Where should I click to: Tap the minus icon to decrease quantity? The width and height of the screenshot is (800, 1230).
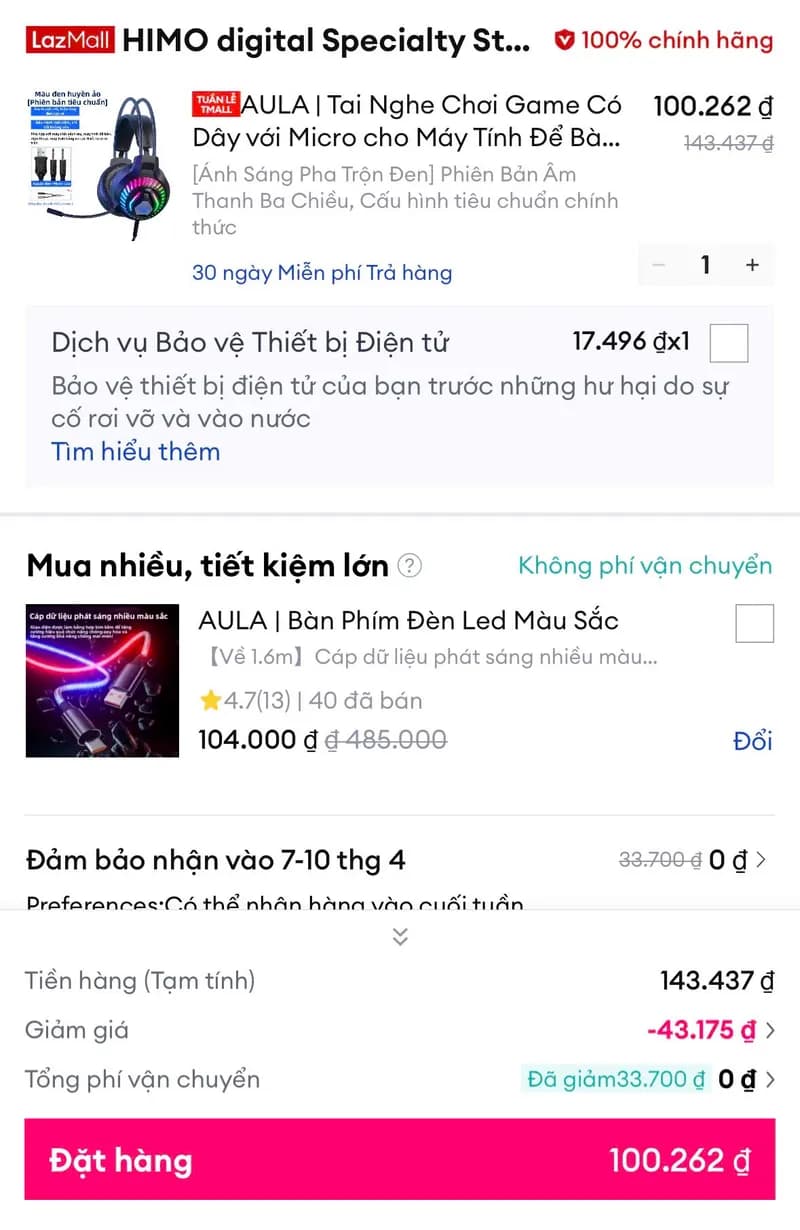click(658, 265)
